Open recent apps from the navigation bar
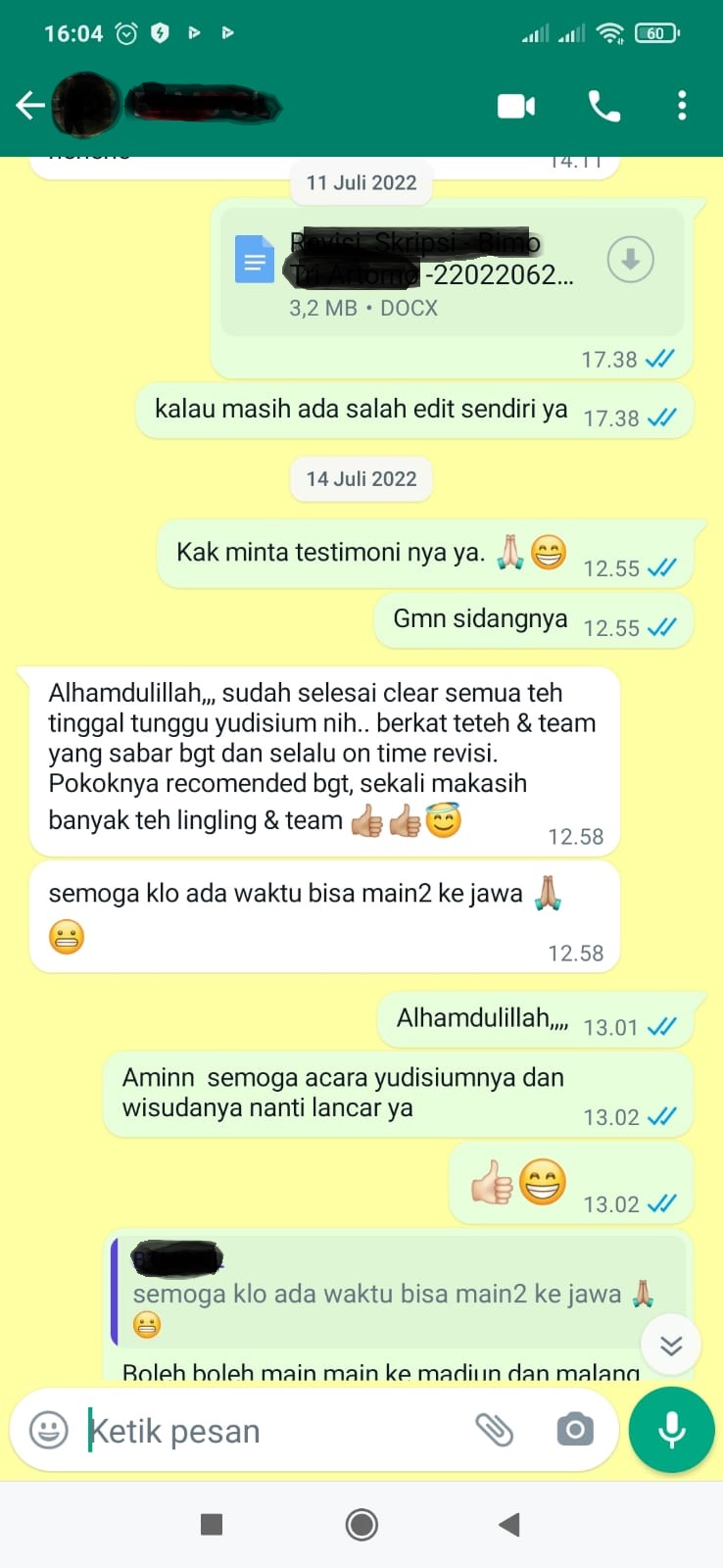723x1568 pixels. point(212,1524)
